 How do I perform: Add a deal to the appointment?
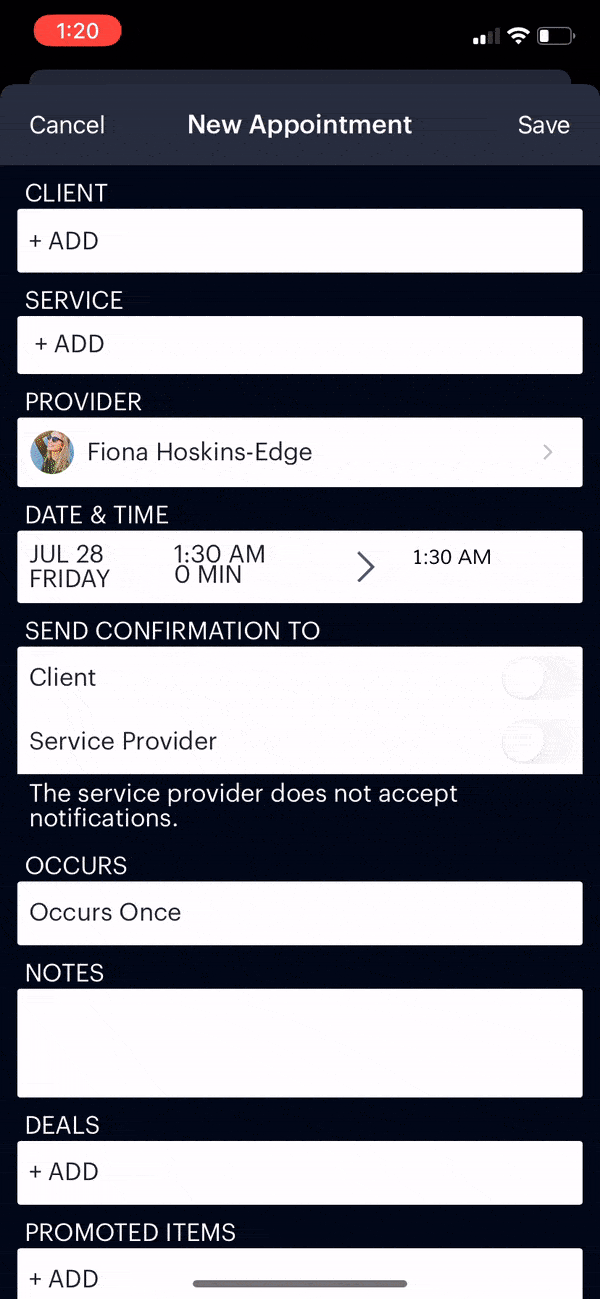click(299, 1171)
